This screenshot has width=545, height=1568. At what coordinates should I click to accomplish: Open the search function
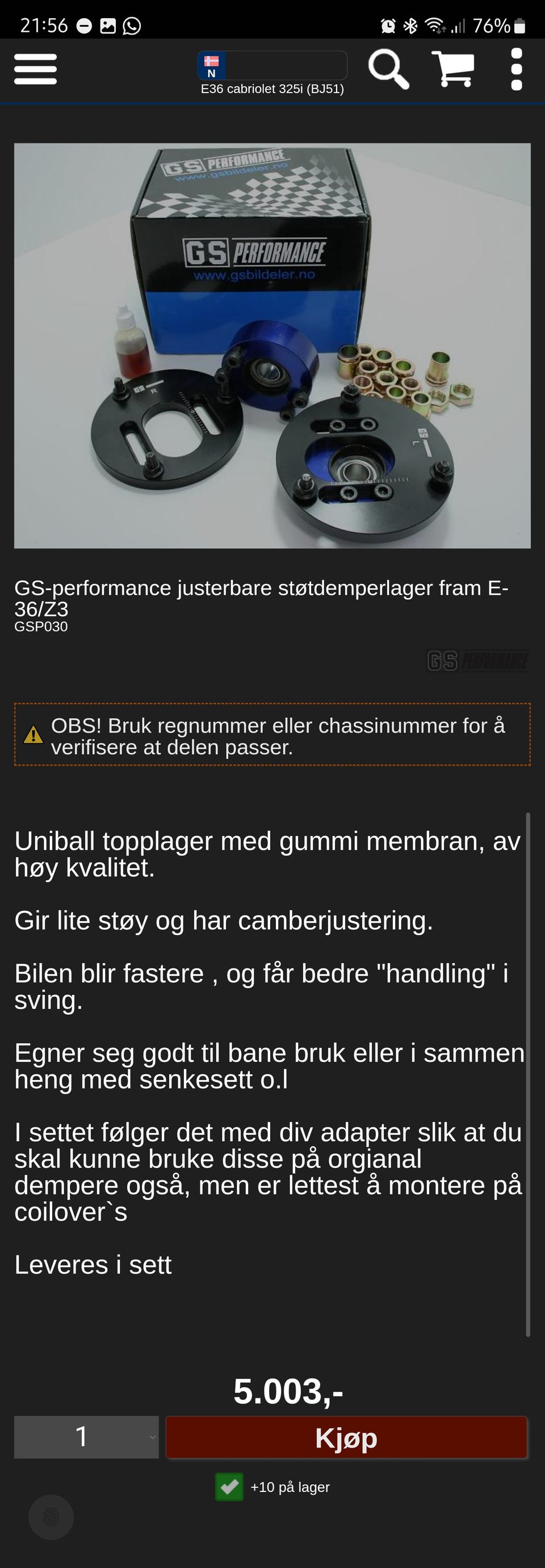tap(389, 69)
